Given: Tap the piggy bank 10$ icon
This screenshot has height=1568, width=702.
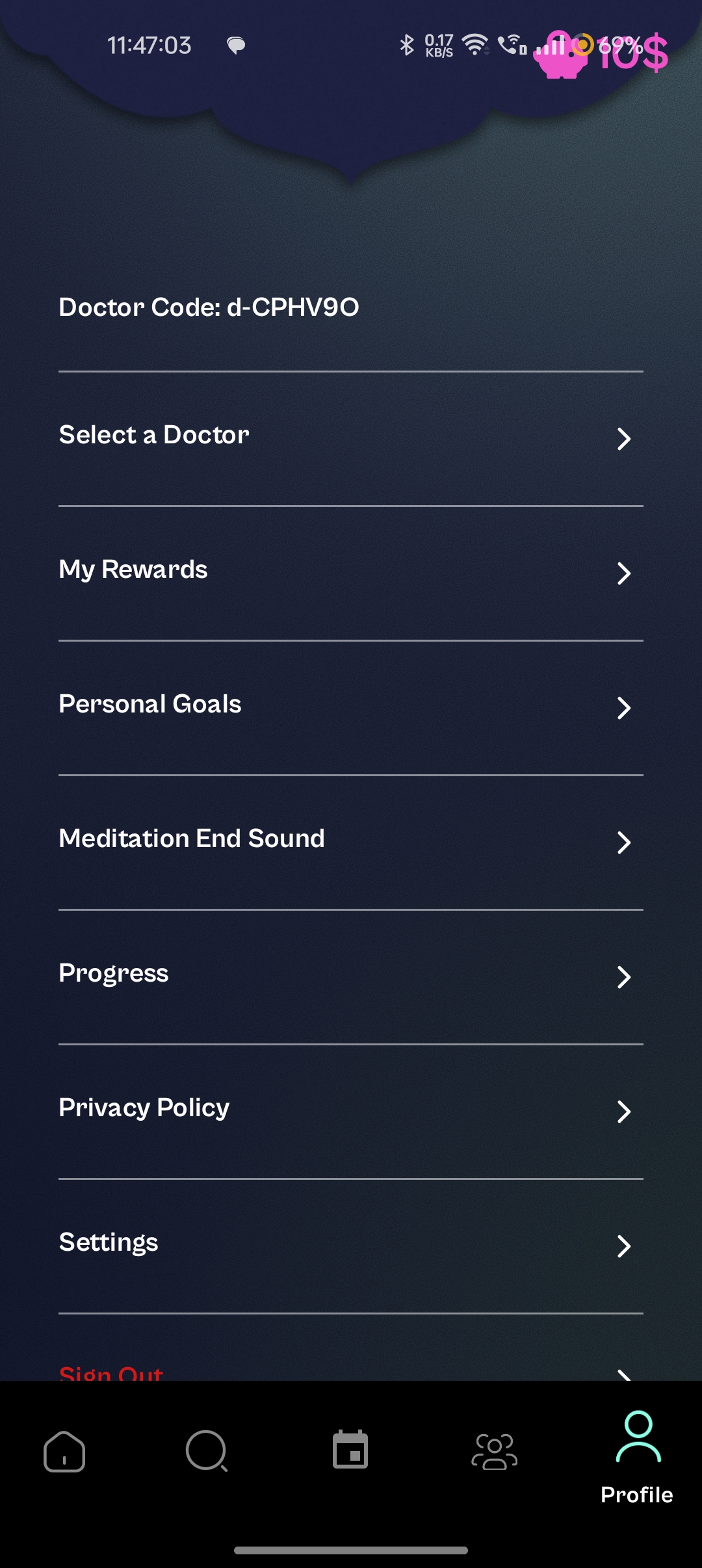Looking at the screenshot, I should [599, 53].
